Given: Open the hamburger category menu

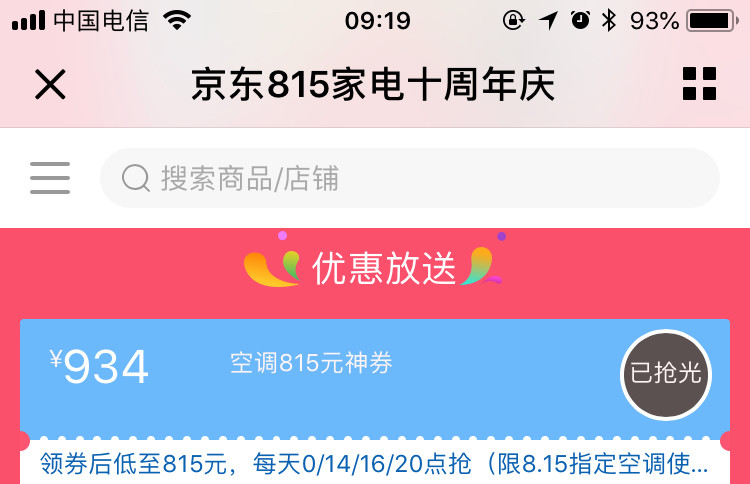Looking at the screenshot, I should pyautogui.click(x=50, y=178).
